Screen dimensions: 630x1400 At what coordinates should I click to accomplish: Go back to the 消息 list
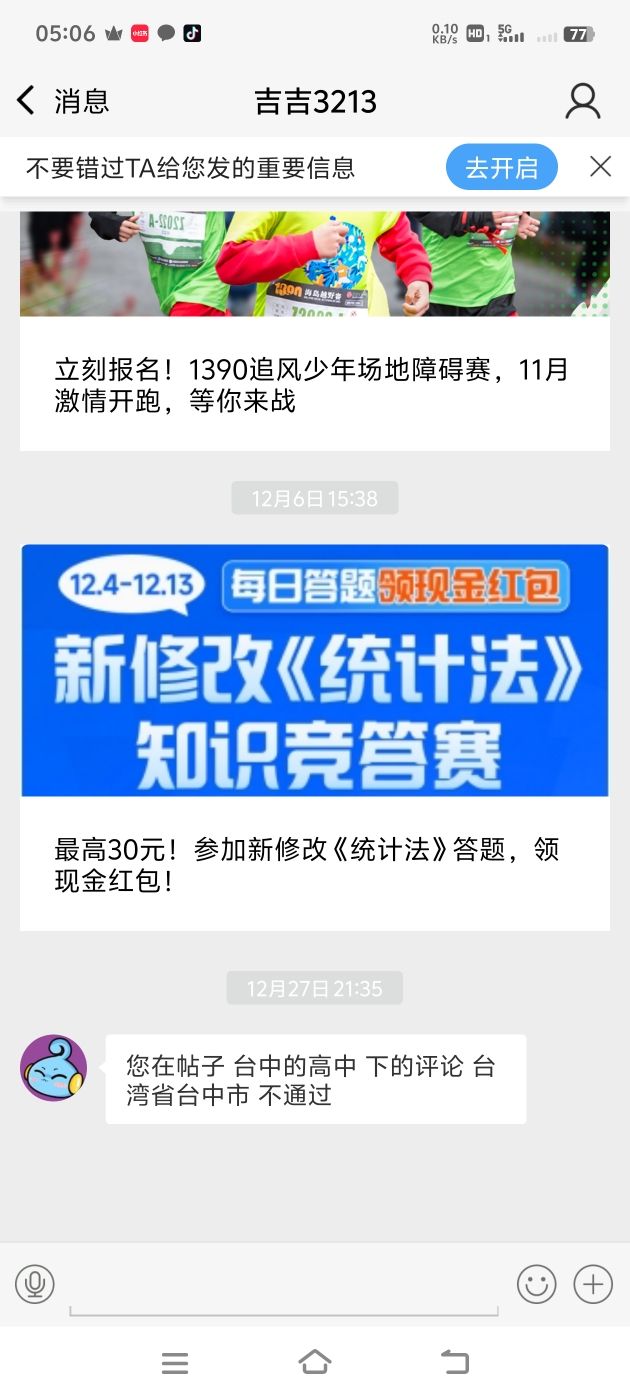tap(60, 101)
